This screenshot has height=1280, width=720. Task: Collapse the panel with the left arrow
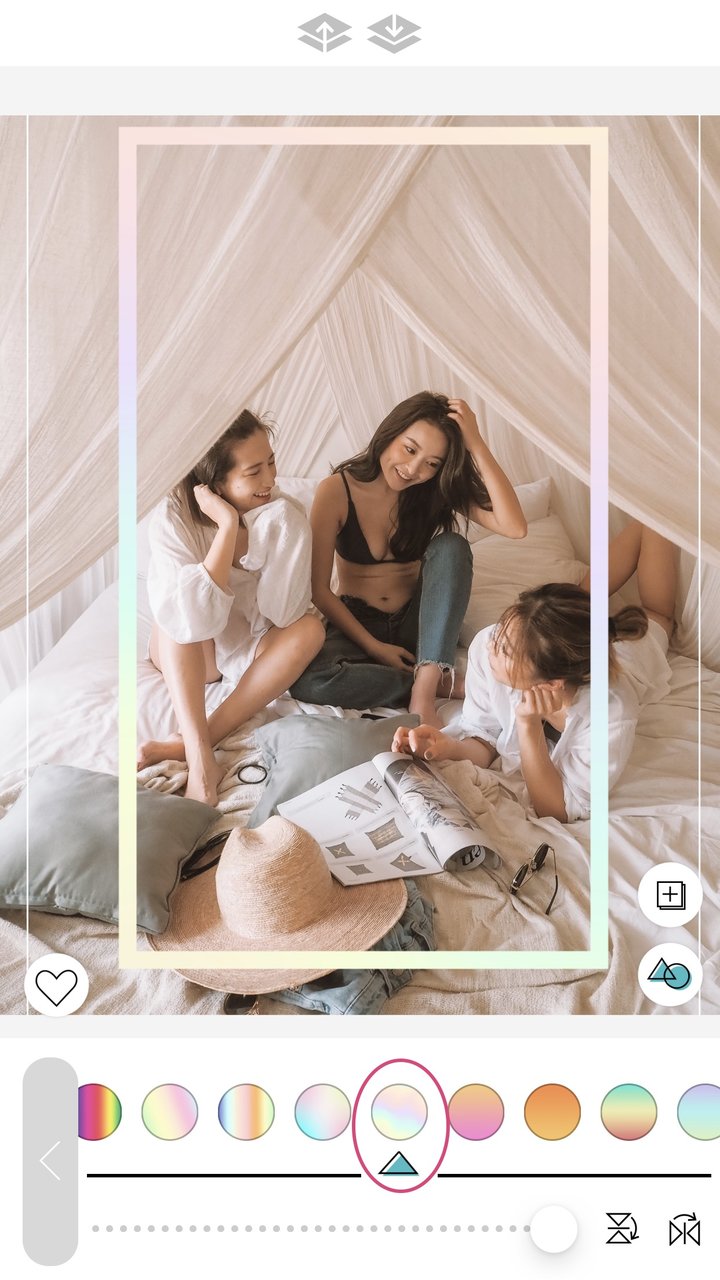click(x=50, y=1161)
